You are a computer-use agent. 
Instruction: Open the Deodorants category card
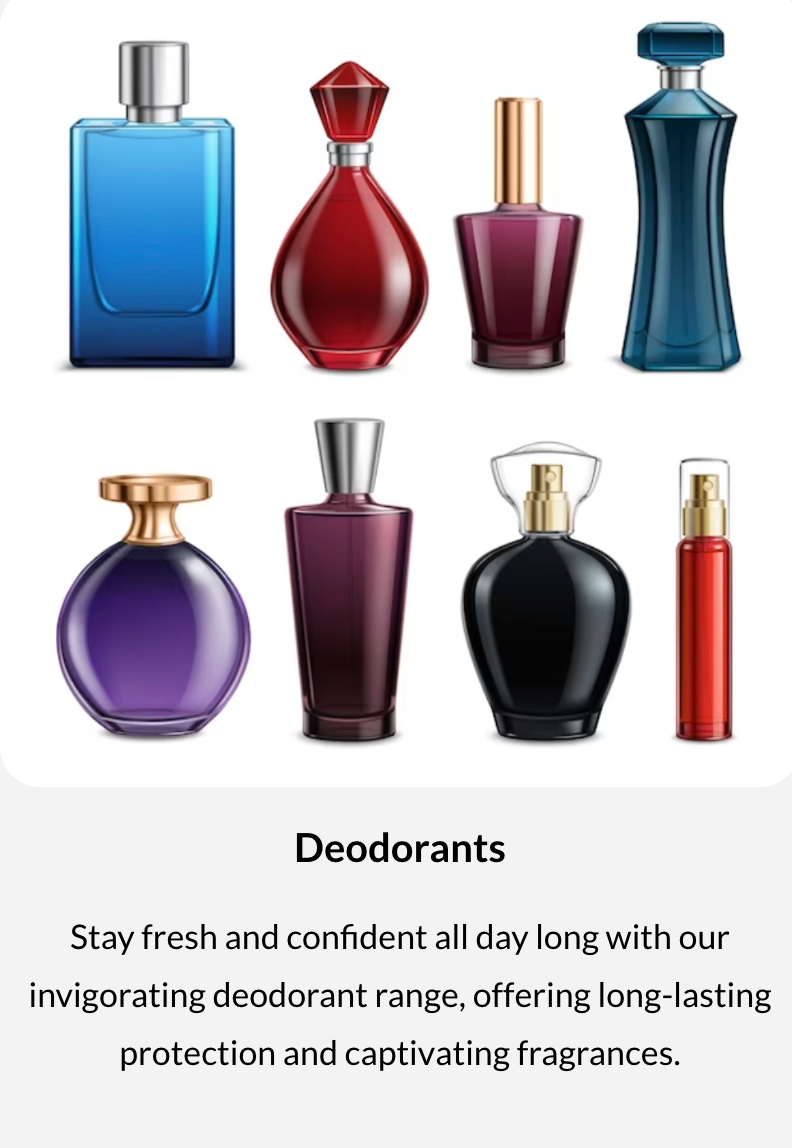[x=399, y=848]
